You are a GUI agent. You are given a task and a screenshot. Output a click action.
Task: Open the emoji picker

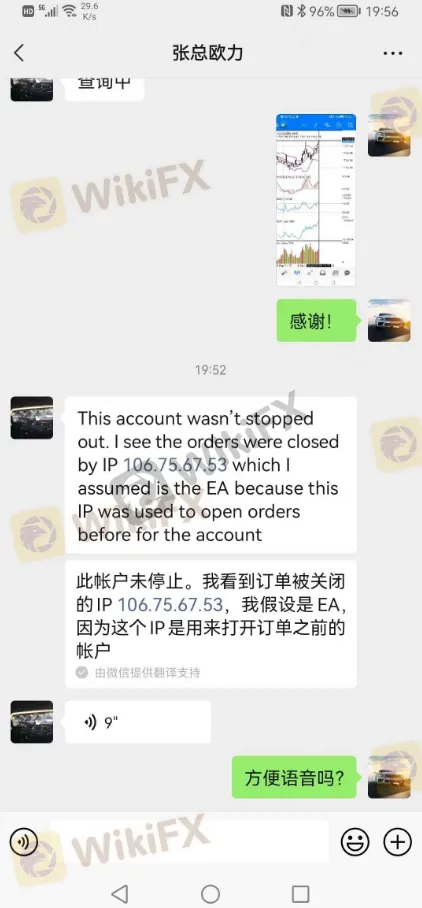click(355, 841)
